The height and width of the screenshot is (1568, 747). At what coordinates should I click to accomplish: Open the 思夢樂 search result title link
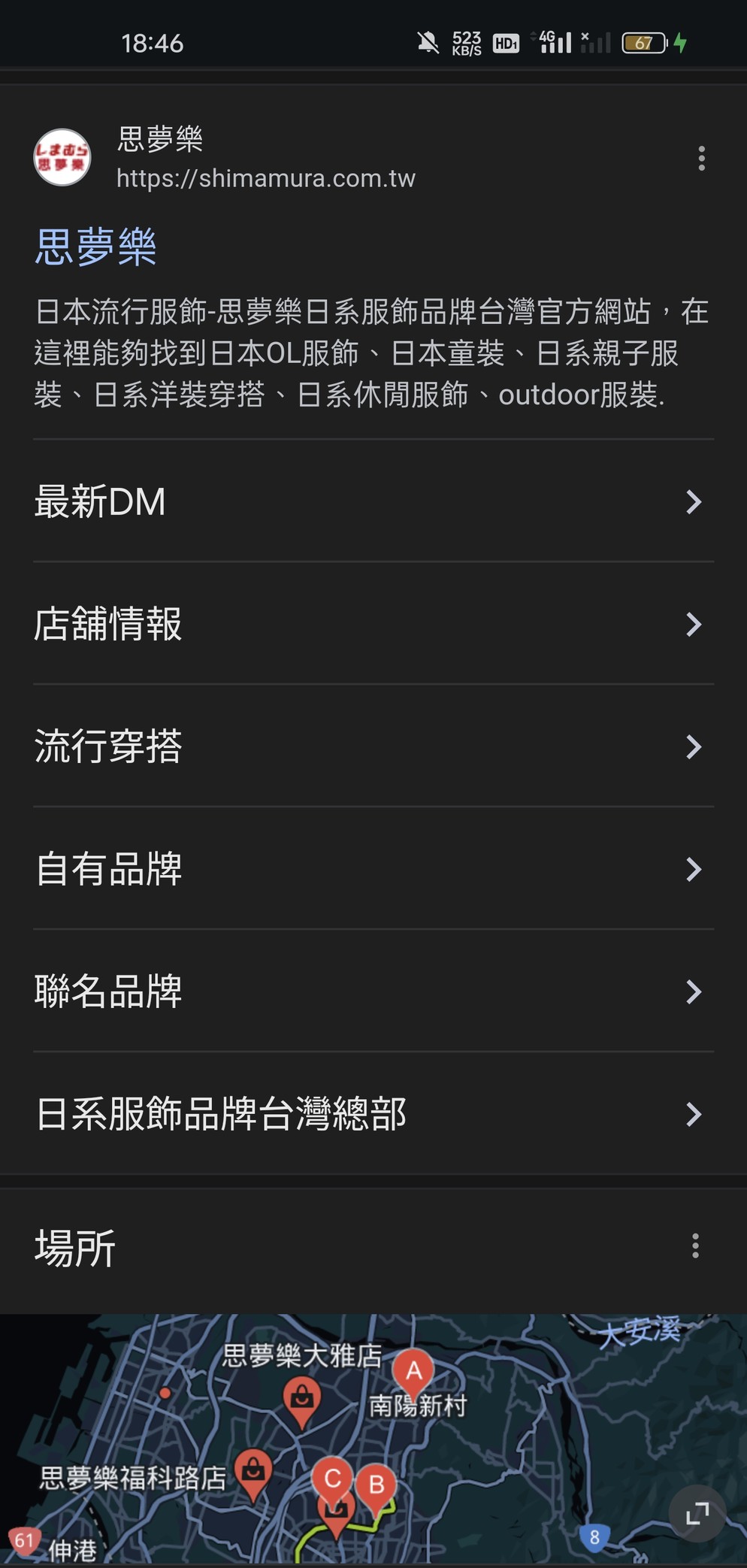[95, 247]
